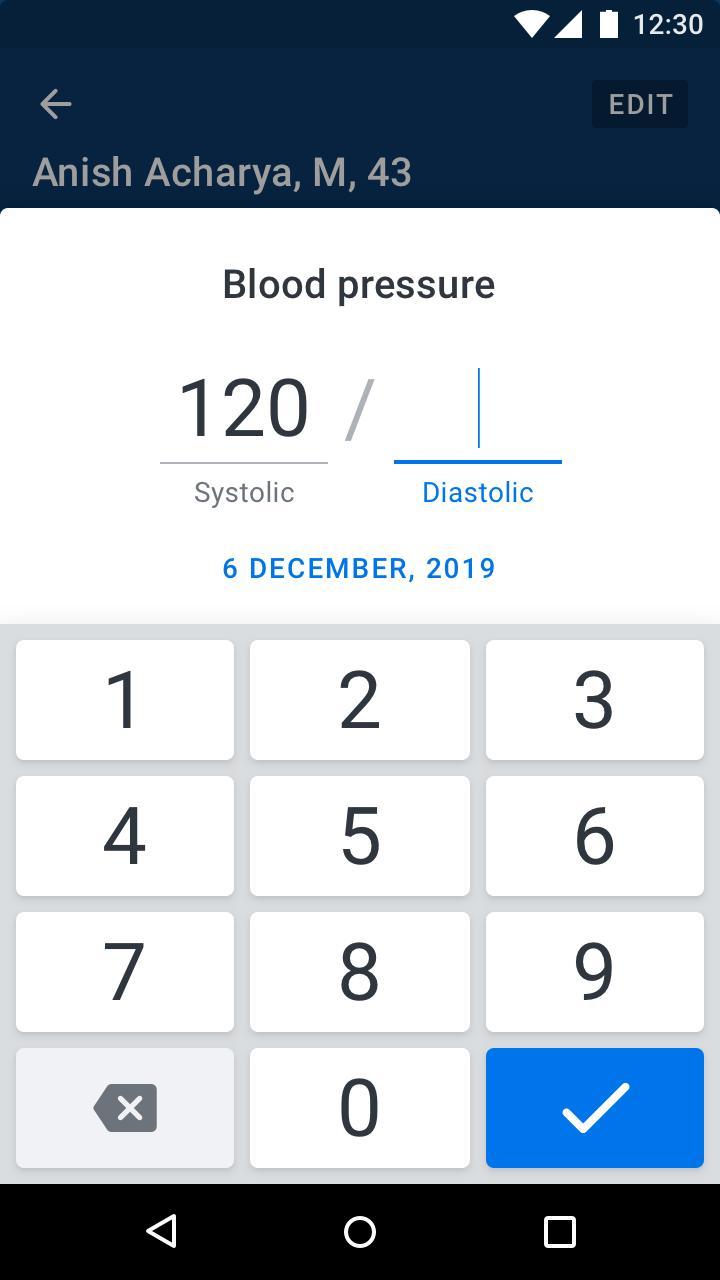This screenshot has height=1280, width=720.
Task: Open recent apps with the square icon
Action: coord(557,1231)
